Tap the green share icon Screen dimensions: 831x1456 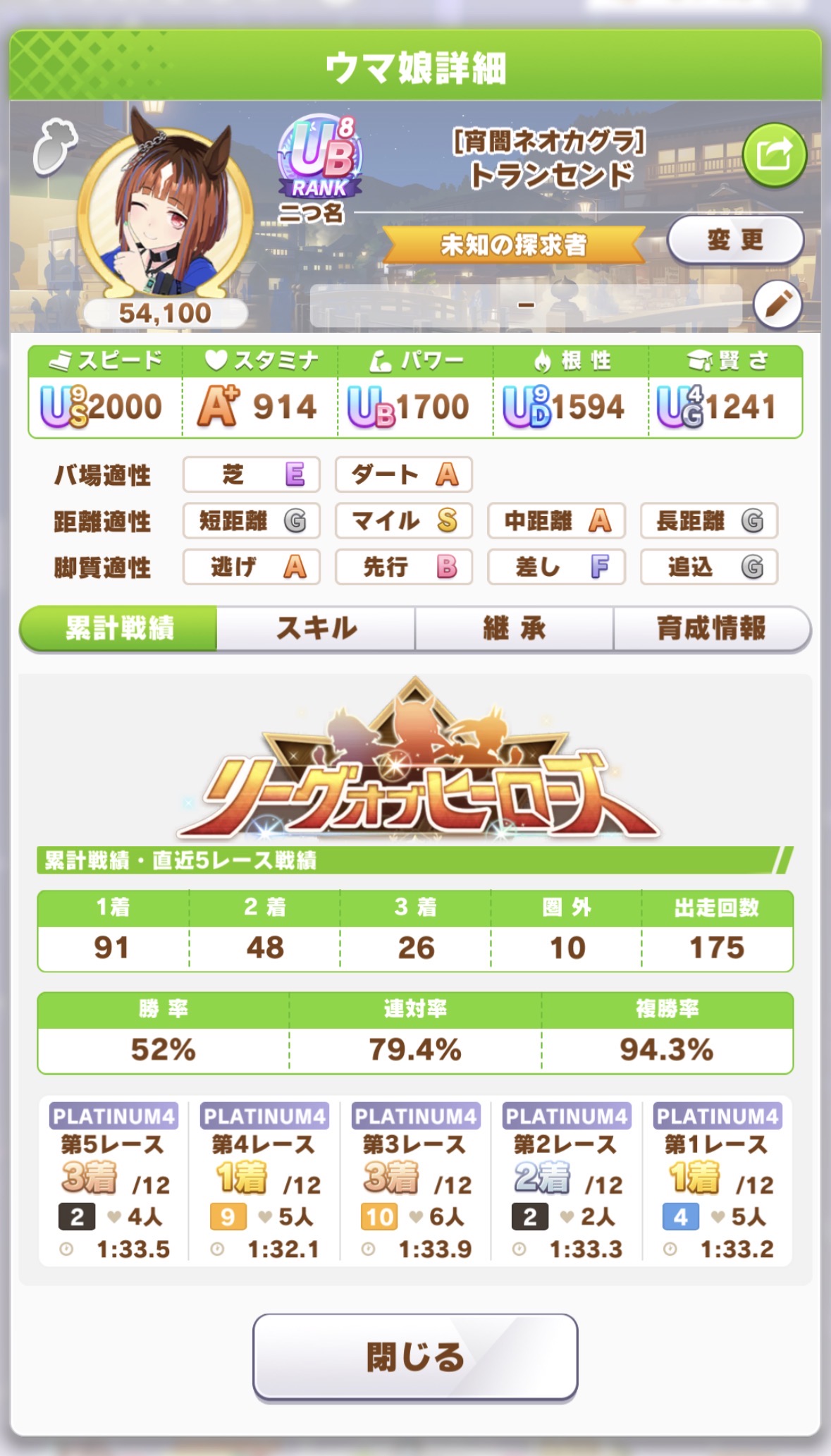774,154
